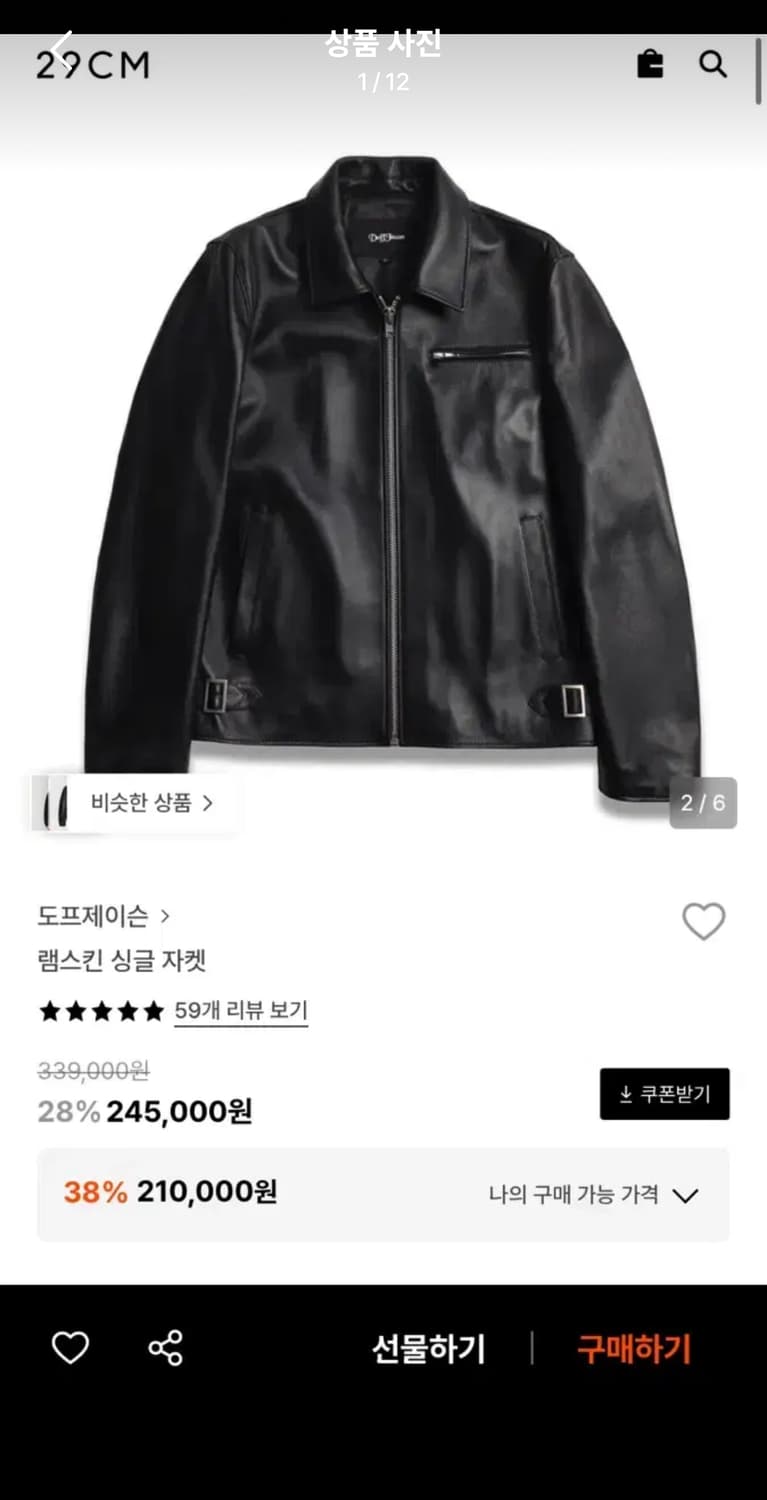Screen dimensions: 767x1500
Task: Expand 나의 구매 가능 가격 section
Action: pyautogui.click(x=686, y=1194)
